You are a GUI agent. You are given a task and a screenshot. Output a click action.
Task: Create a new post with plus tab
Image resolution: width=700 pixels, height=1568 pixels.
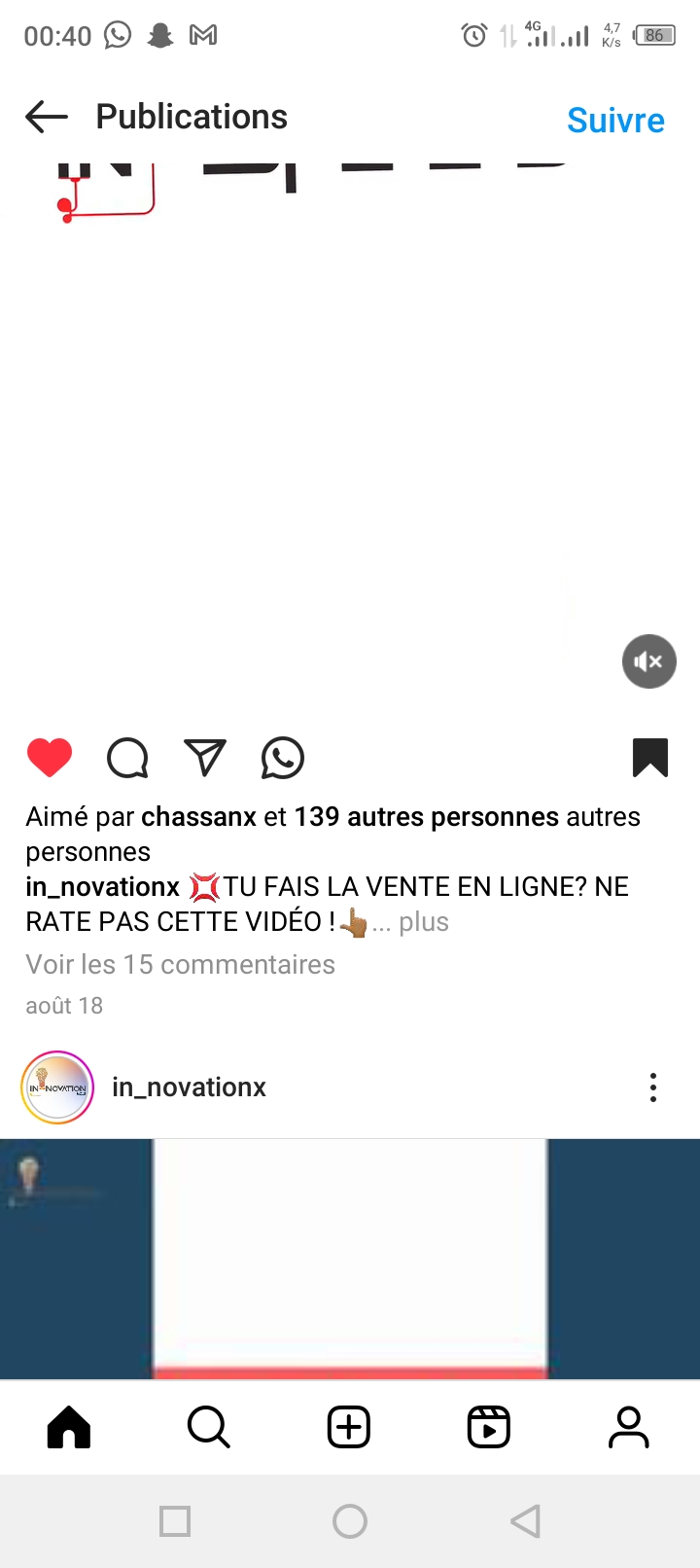point(349,1428)
